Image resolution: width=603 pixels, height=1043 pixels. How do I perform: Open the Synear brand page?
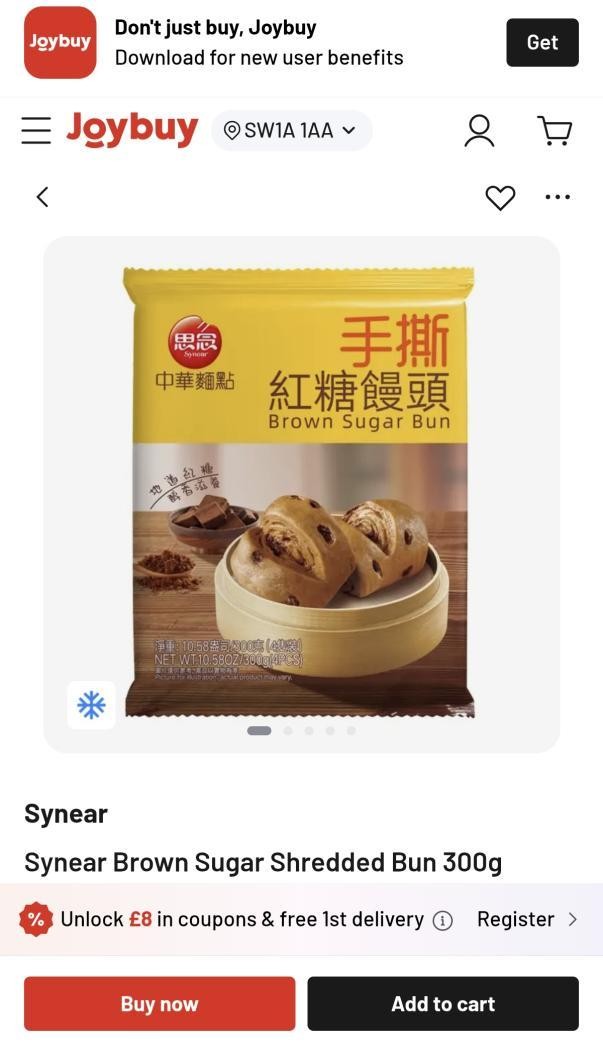66,814
